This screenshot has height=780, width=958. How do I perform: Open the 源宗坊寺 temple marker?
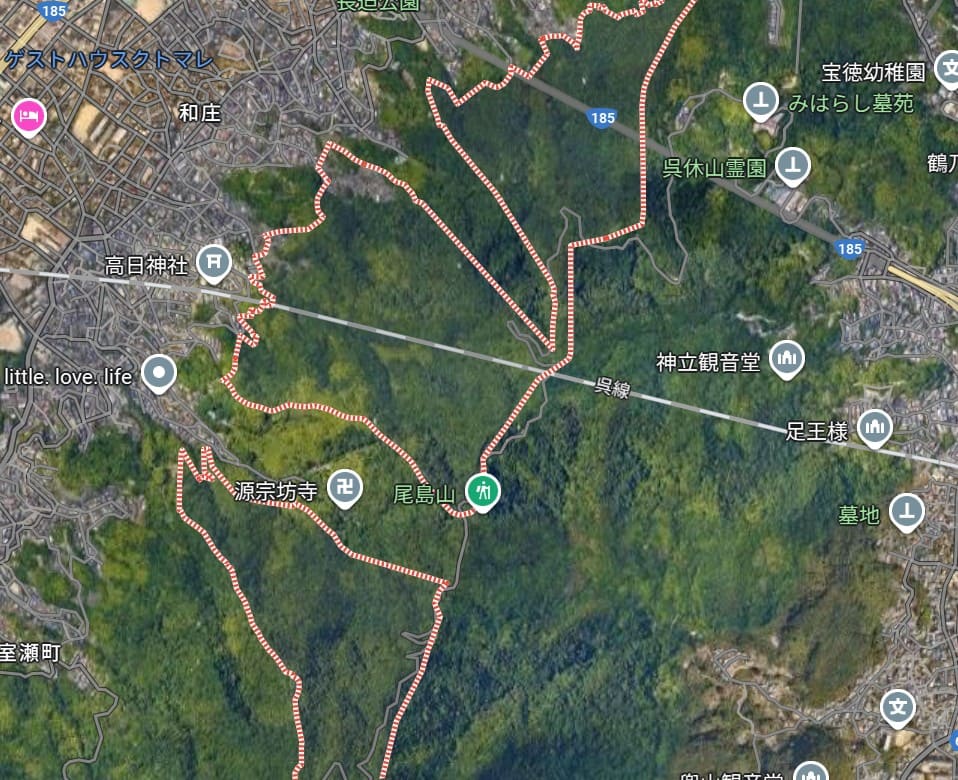[x=345, y=488]
